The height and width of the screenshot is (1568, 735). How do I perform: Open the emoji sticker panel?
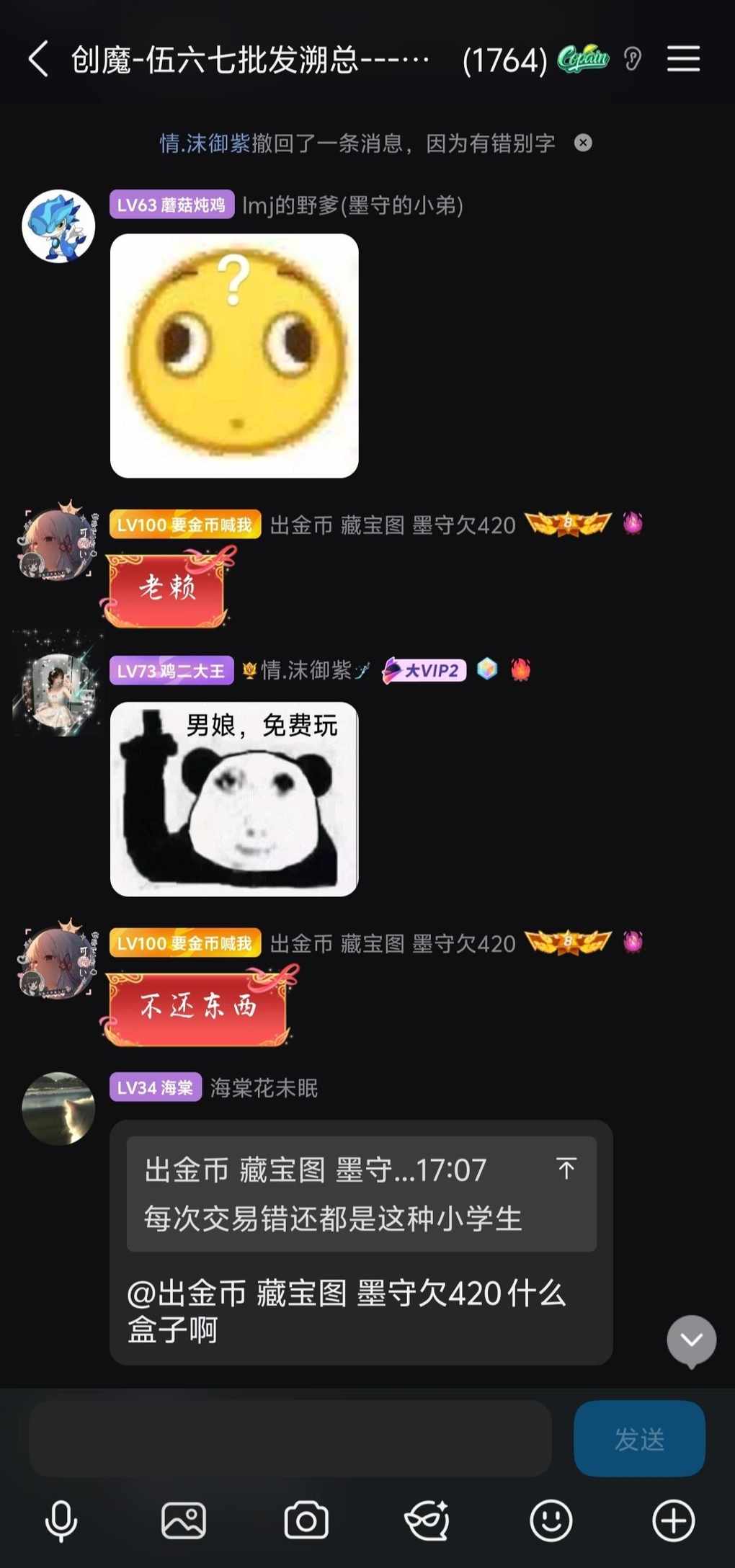click(551, 1521)
